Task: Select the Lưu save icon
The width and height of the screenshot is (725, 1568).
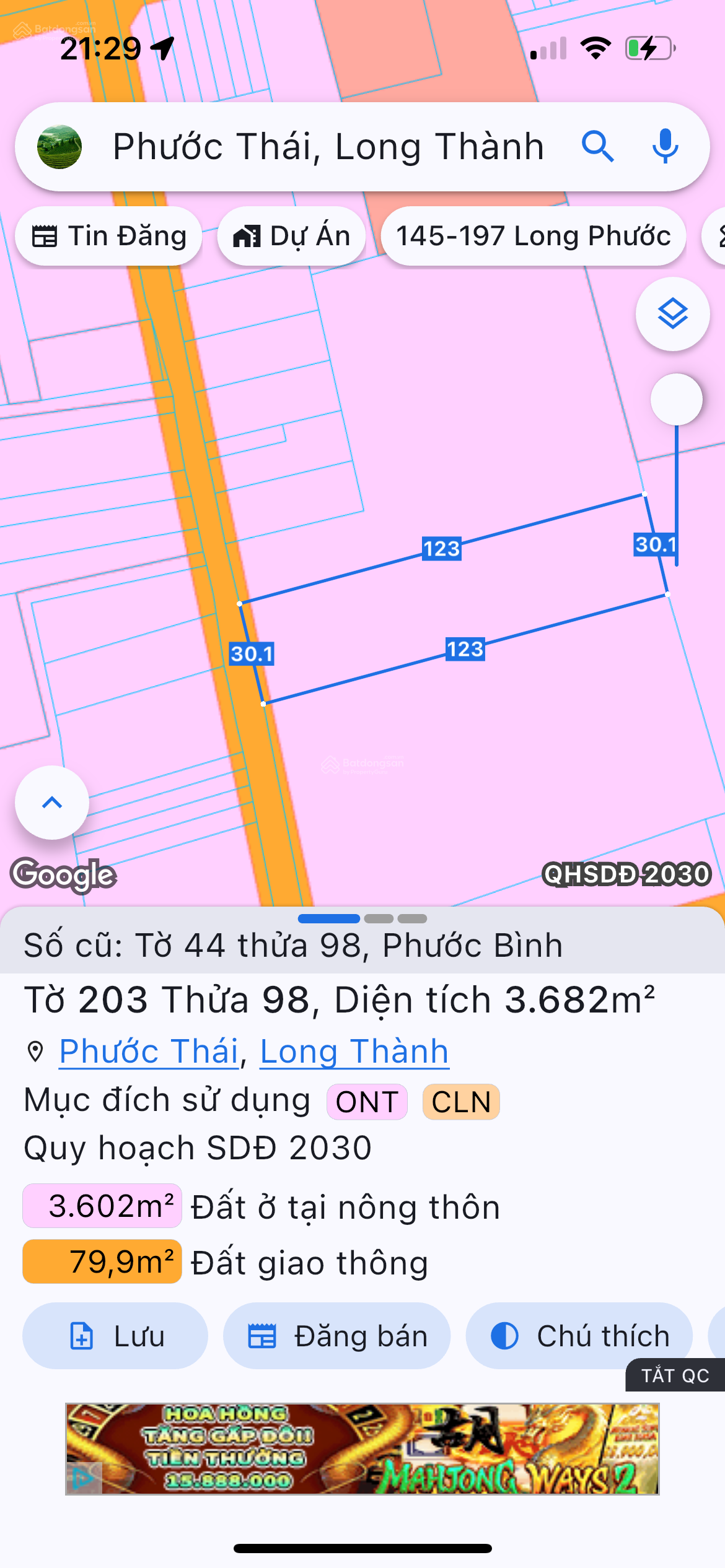Action: coord(81,1336)
